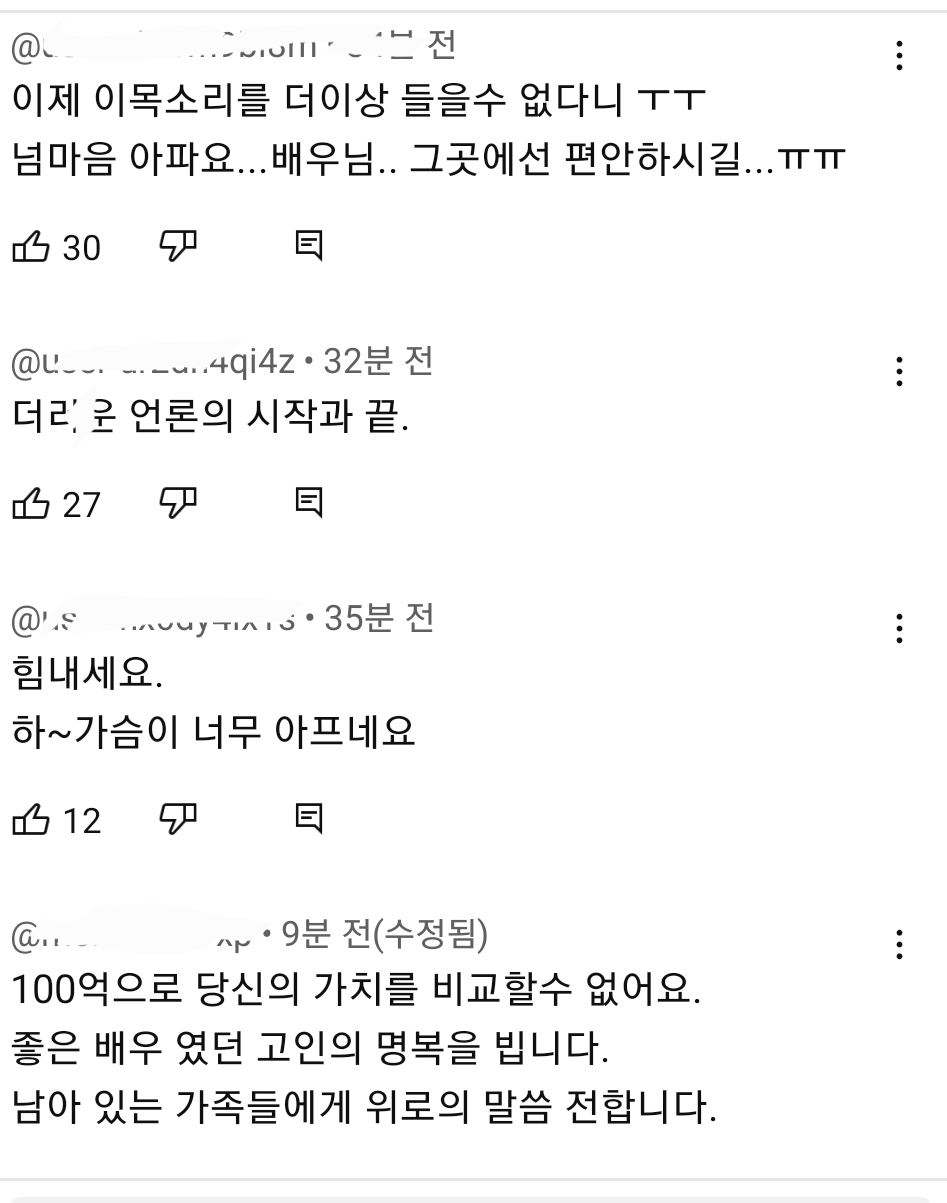Open the options menu for the 이목소리 comment

click(900, 56)
